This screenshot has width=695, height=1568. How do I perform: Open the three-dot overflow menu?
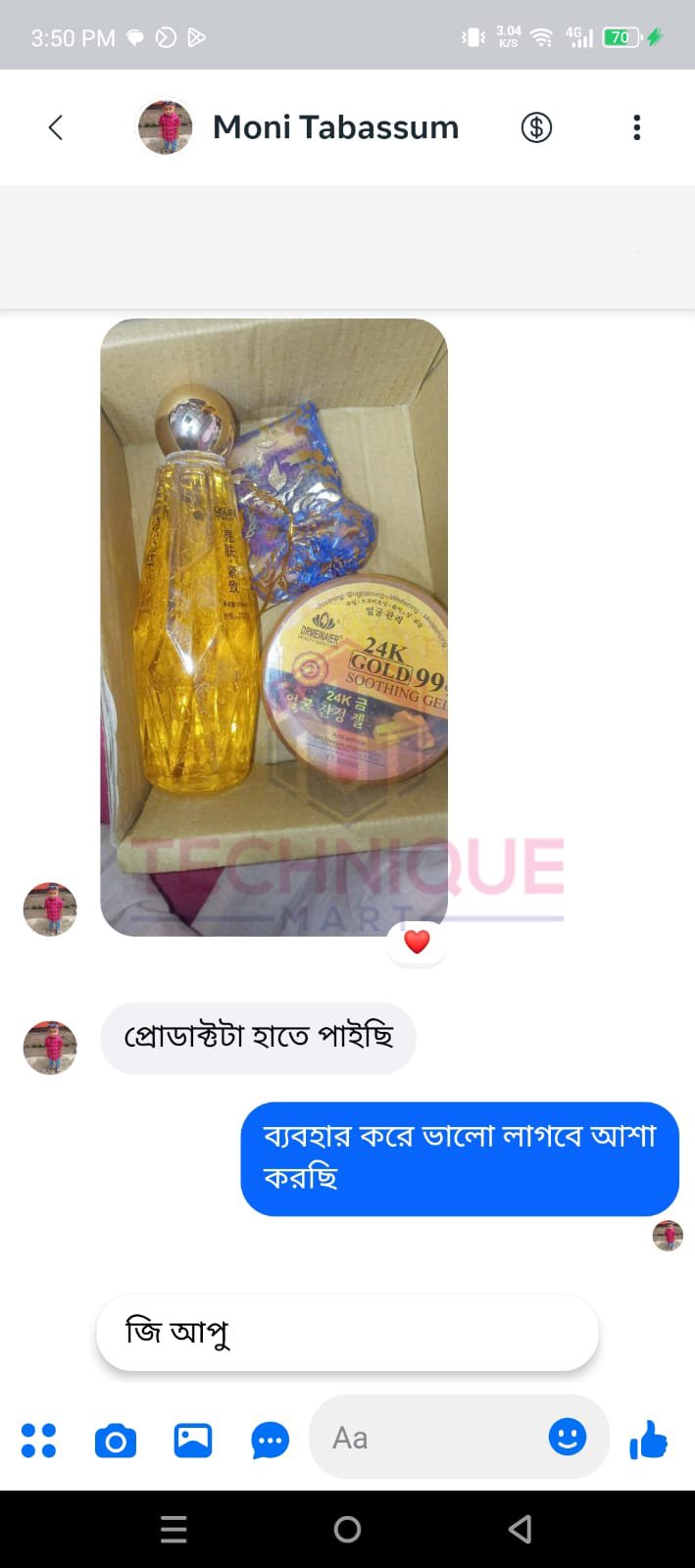[x=637, y=127]
